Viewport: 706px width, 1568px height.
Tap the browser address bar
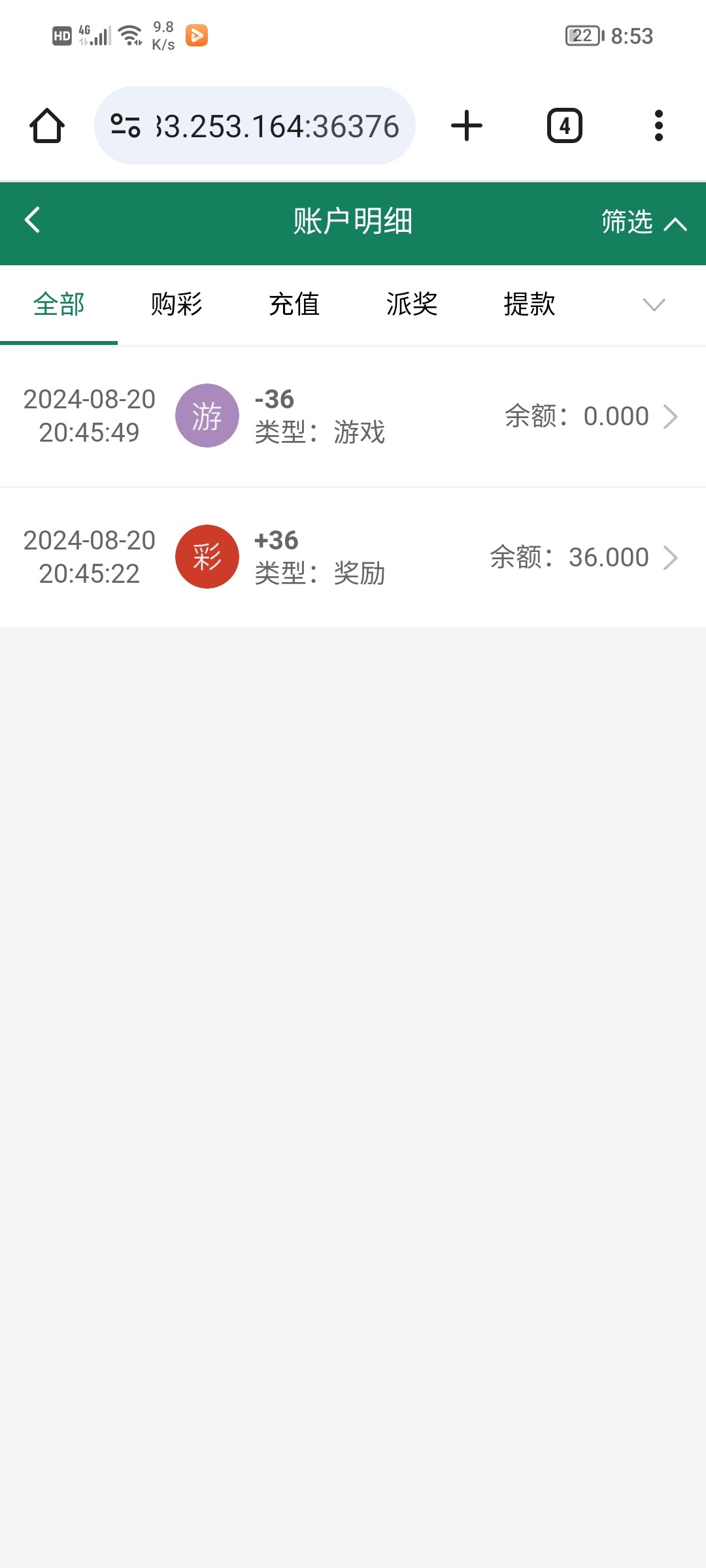click(x=255, y=125)
